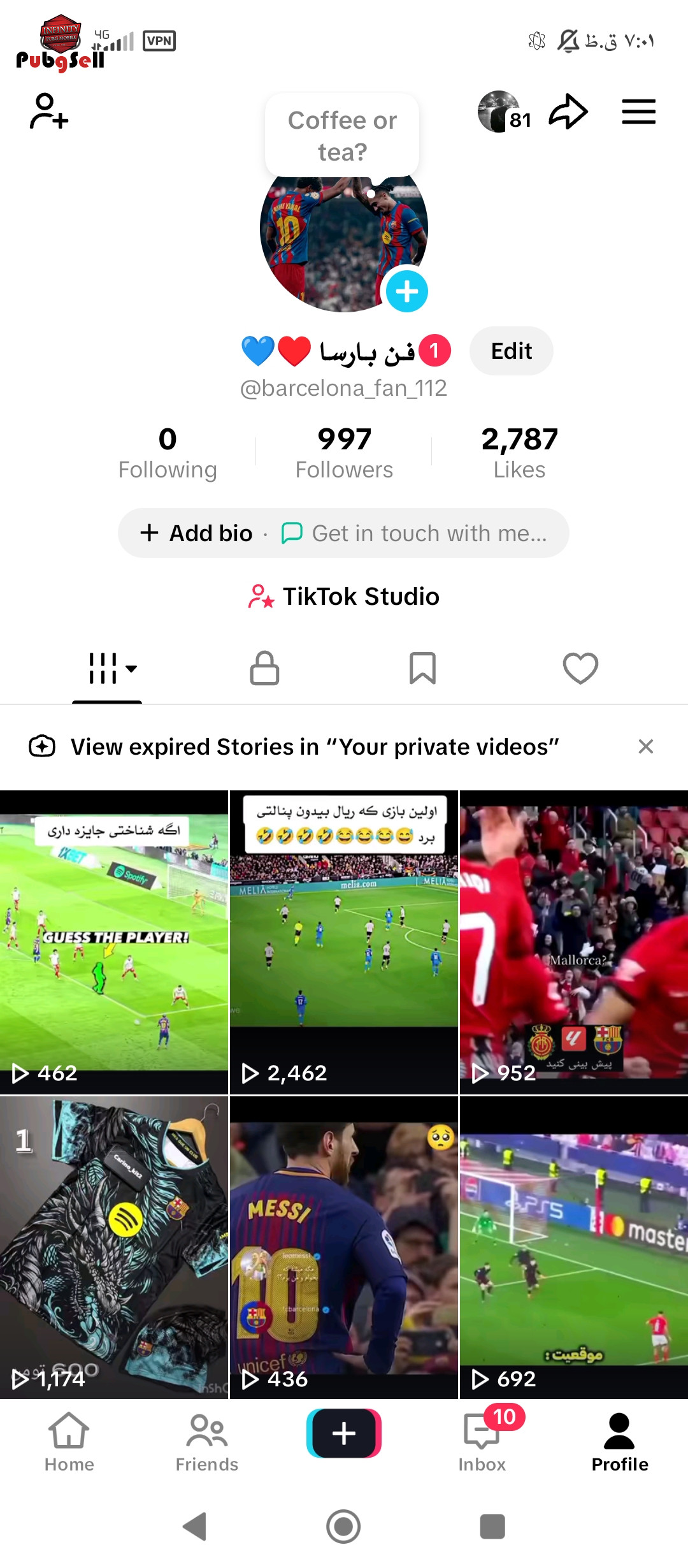Screen dimensions: 688x1568
Task: Switch to the Friends tab
Action: 206,1442
